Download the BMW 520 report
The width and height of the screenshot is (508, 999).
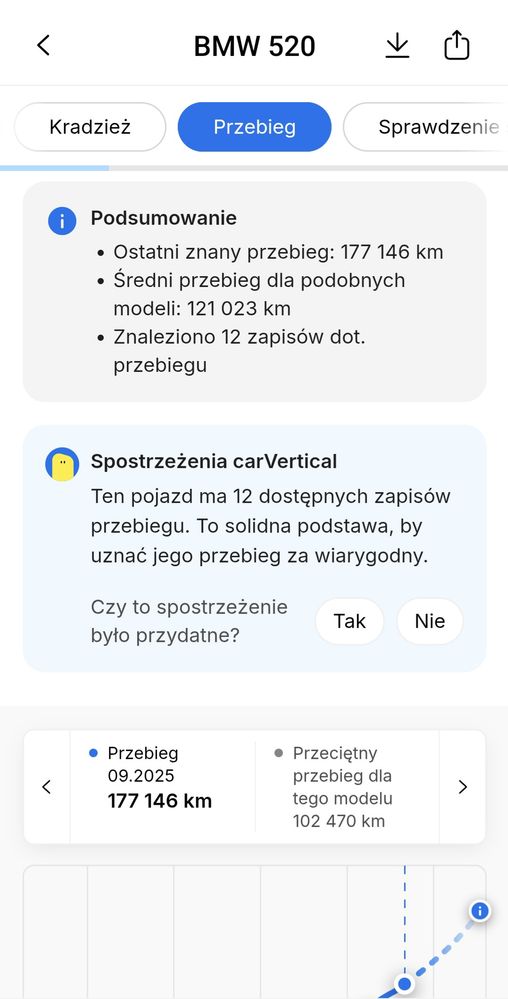coord(397,46)
